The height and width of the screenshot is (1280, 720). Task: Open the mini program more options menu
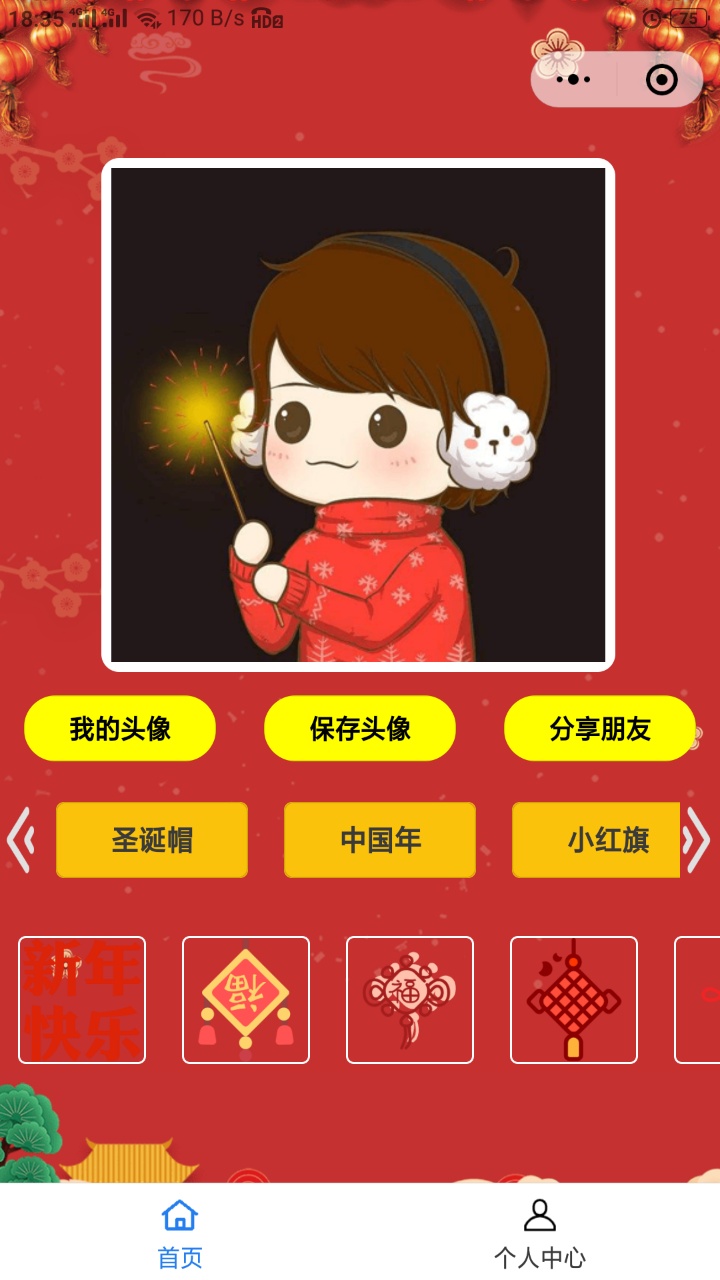point(573,80)
